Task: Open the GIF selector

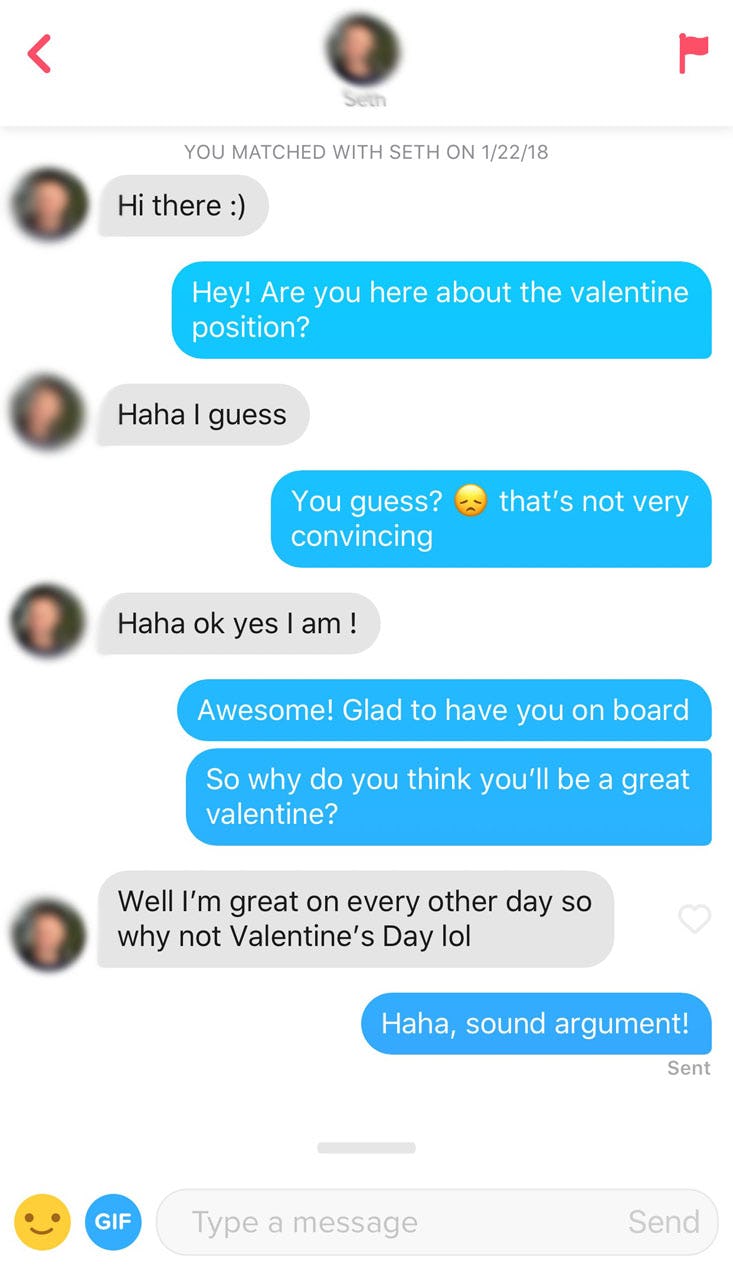Action: coord(113,1221)
